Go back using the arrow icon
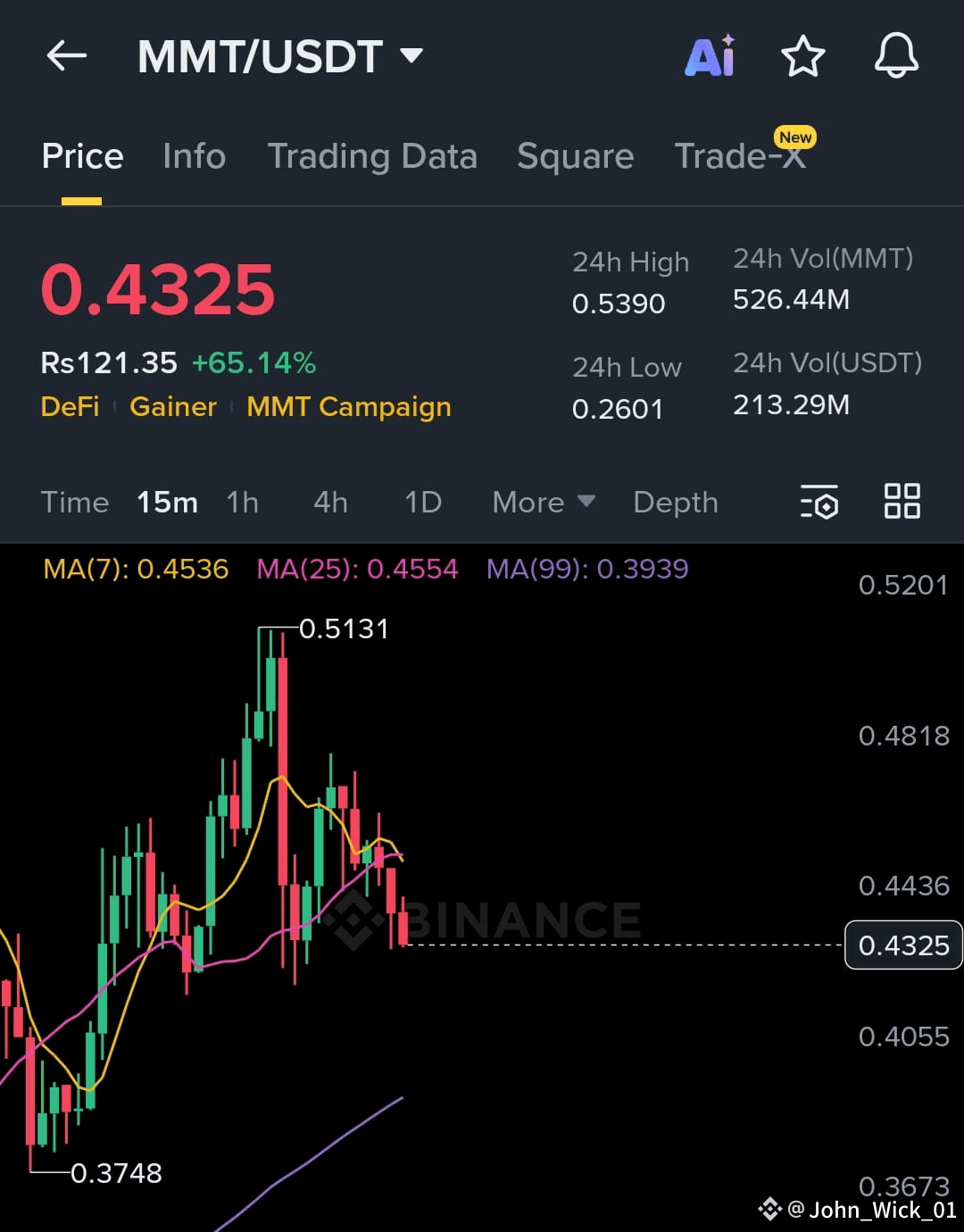This screenshot has width=964, height=1232. point(66,56)
